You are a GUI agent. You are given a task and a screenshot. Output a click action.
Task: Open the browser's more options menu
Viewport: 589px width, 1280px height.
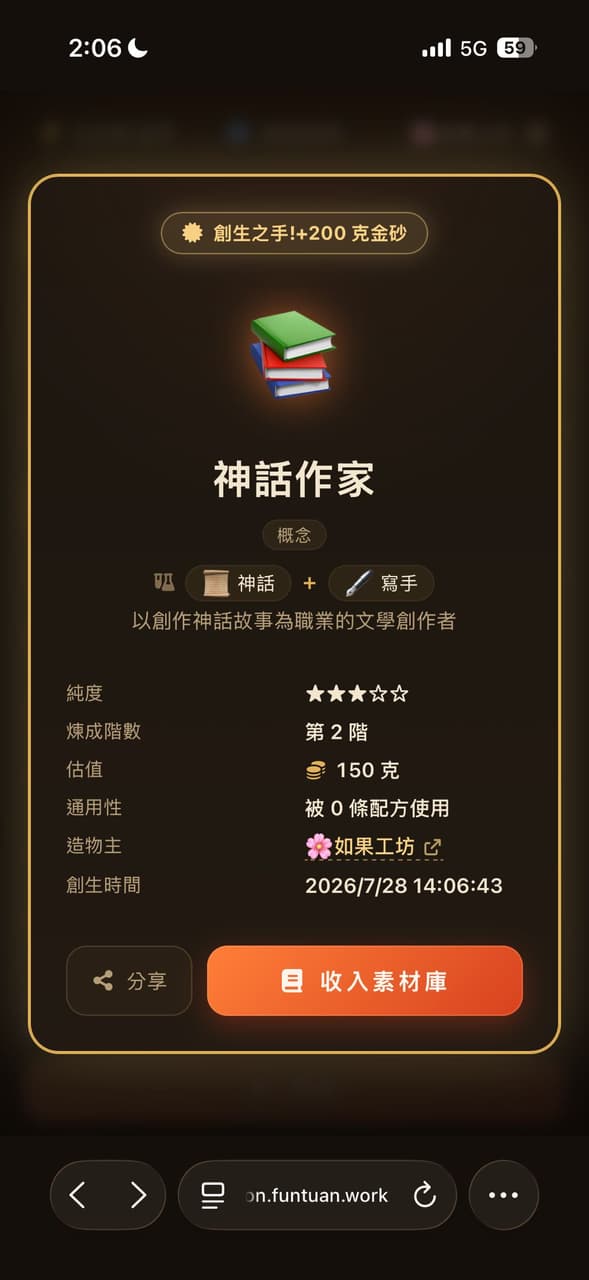pos(503,1195)
